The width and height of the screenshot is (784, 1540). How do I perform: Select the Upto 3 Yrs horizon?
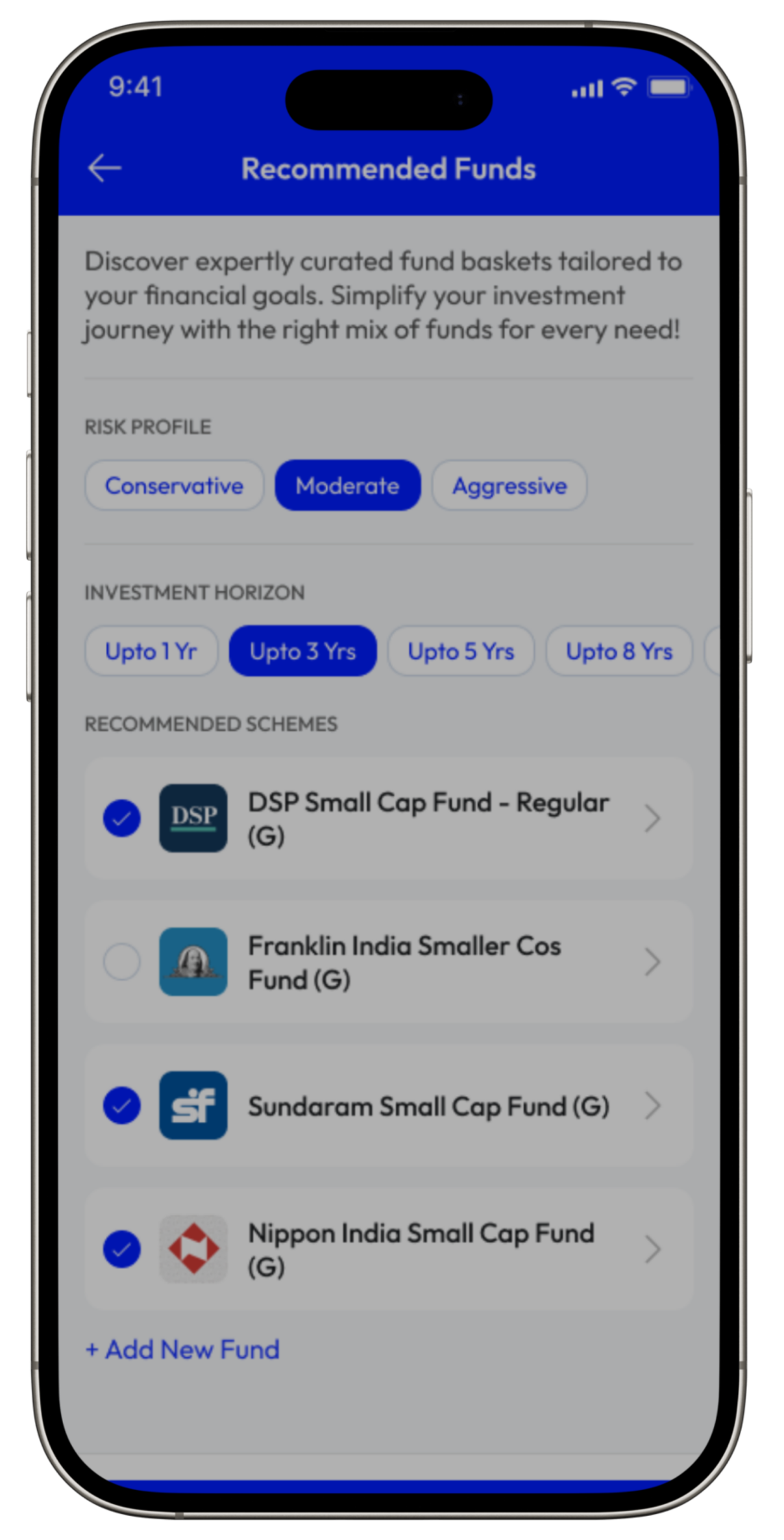302,651
